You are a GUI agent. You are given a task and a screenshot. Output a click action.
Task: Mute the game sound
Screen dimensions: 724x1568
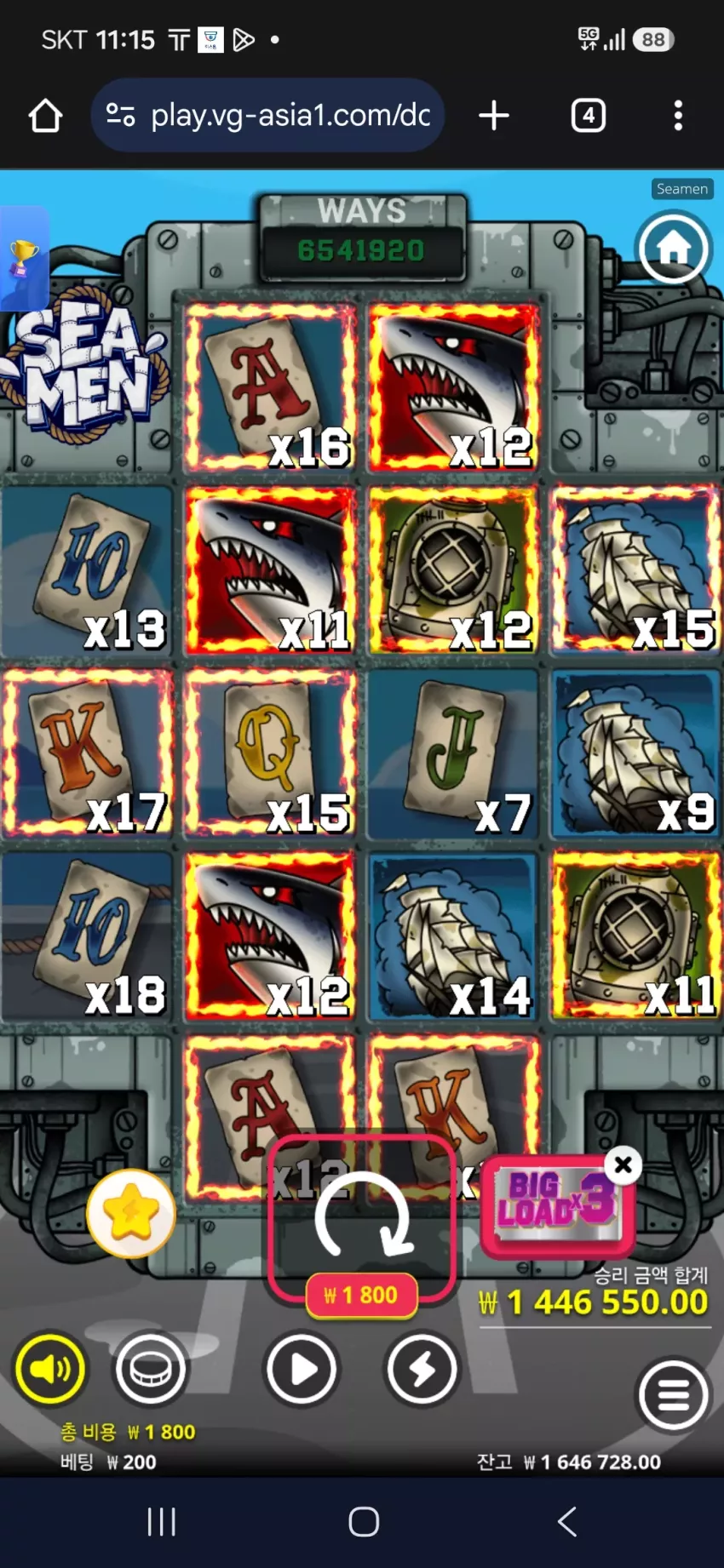[x=50, y=1370]
